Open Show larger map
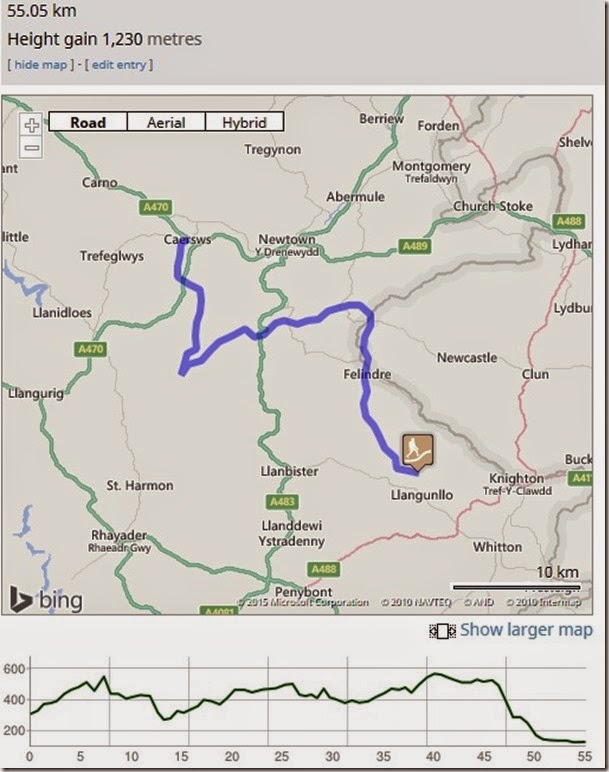The width and height of the screenshot is (609, 772). pos(525,630)
